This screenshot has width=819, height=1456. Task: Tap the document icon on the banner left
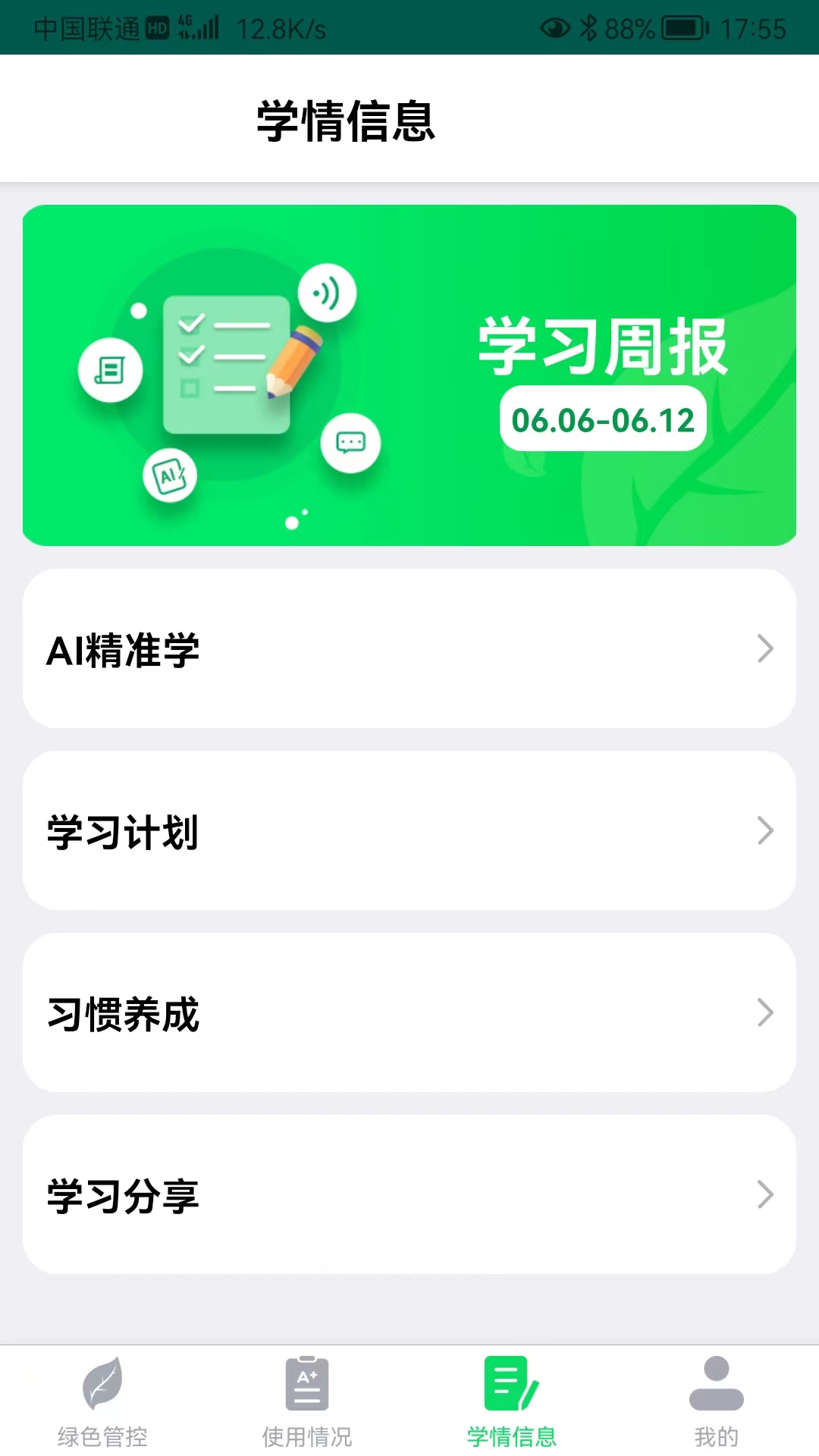111,370
